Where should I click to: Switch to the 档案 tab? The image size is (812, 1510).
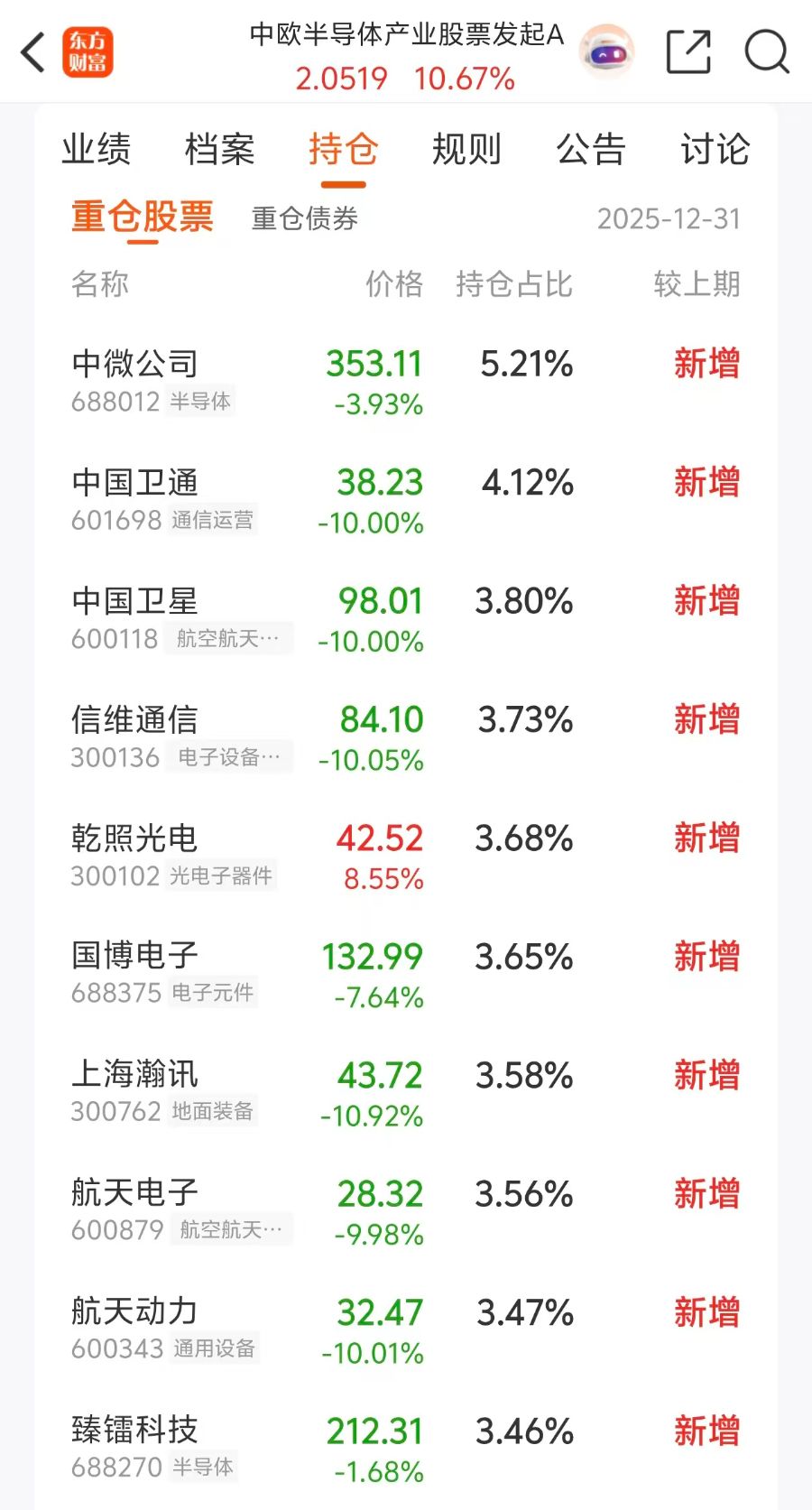tap(219, 150)
